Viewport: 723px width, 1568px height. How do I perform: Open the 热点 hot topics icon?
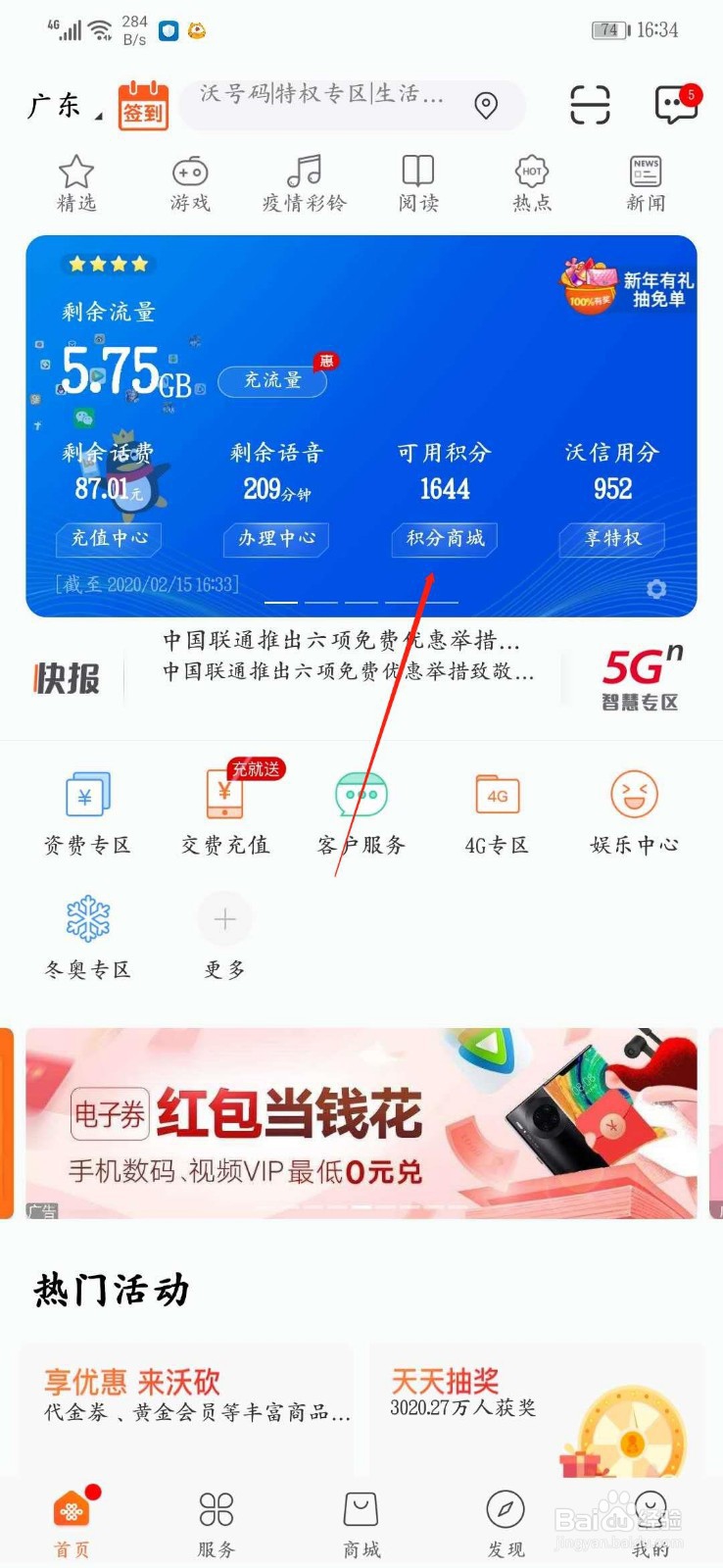[x=531, y=182]
